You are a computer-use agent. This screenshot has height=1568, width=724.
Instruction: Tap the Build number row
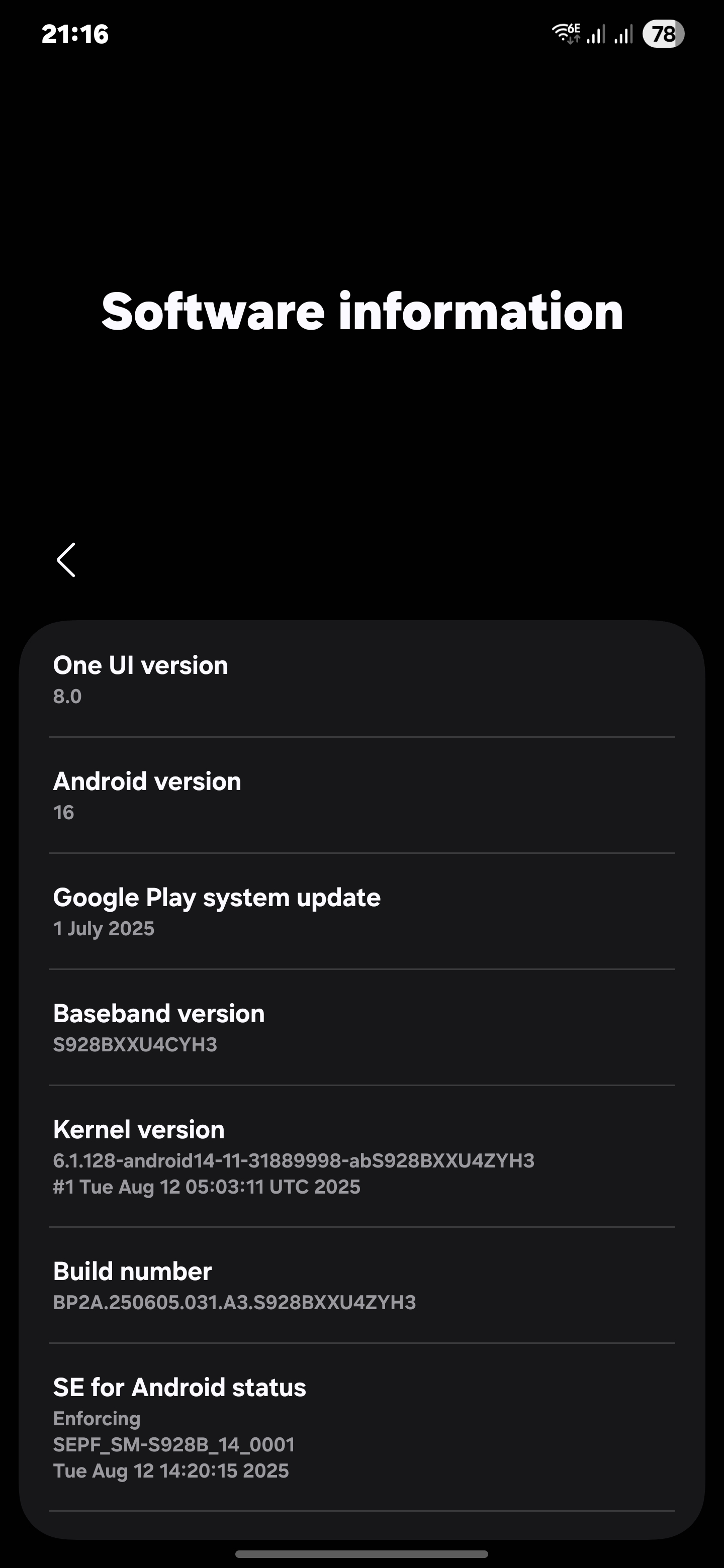point(361,1286)
